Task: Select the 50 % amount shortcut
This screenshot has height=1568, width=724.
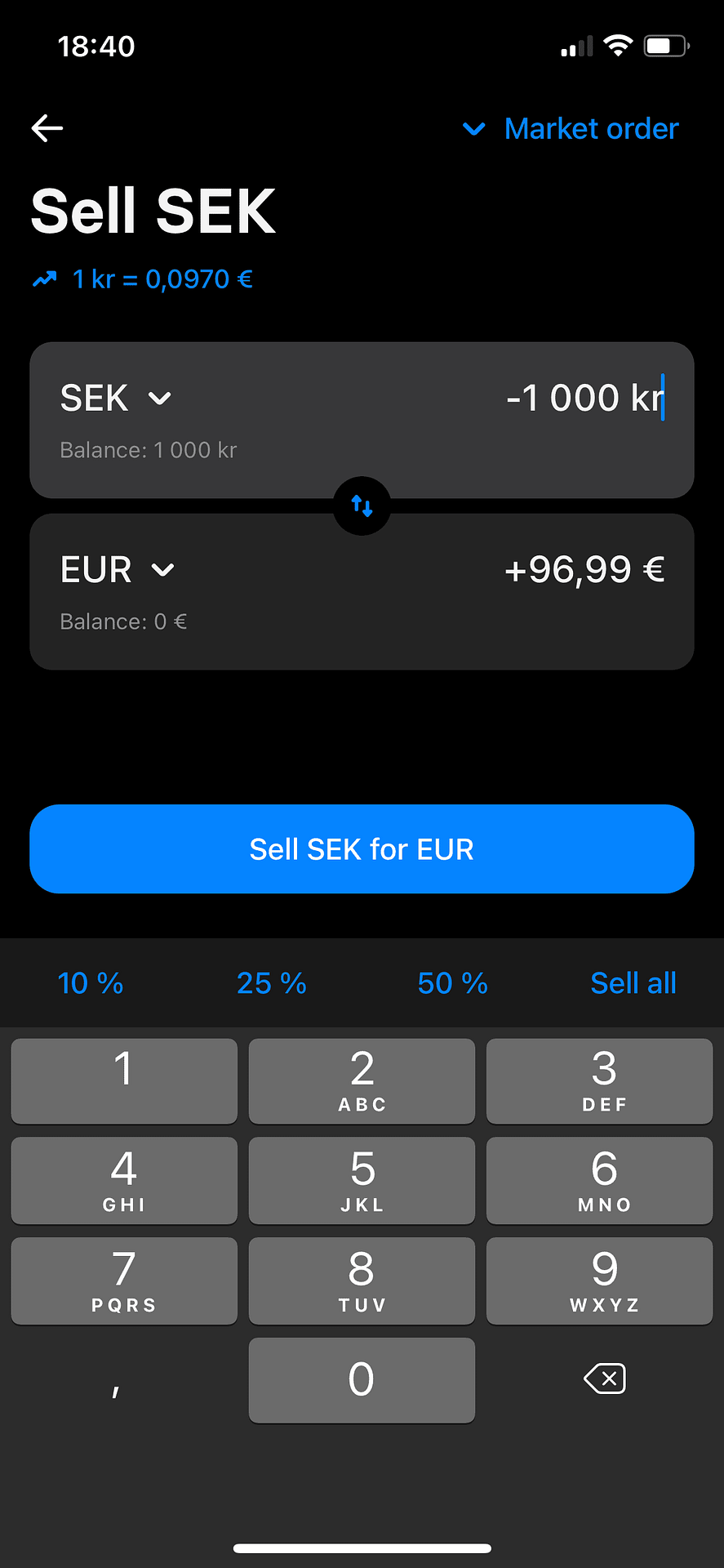Action: tap(453, 983)
